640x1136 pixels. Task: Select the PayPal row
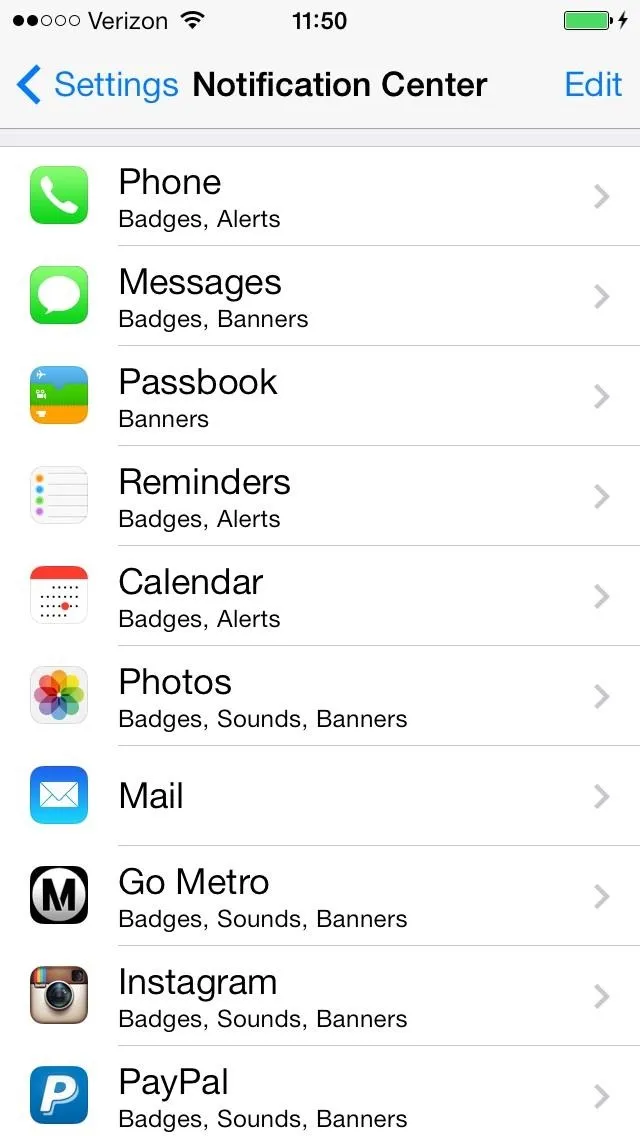coord(320,1091)
